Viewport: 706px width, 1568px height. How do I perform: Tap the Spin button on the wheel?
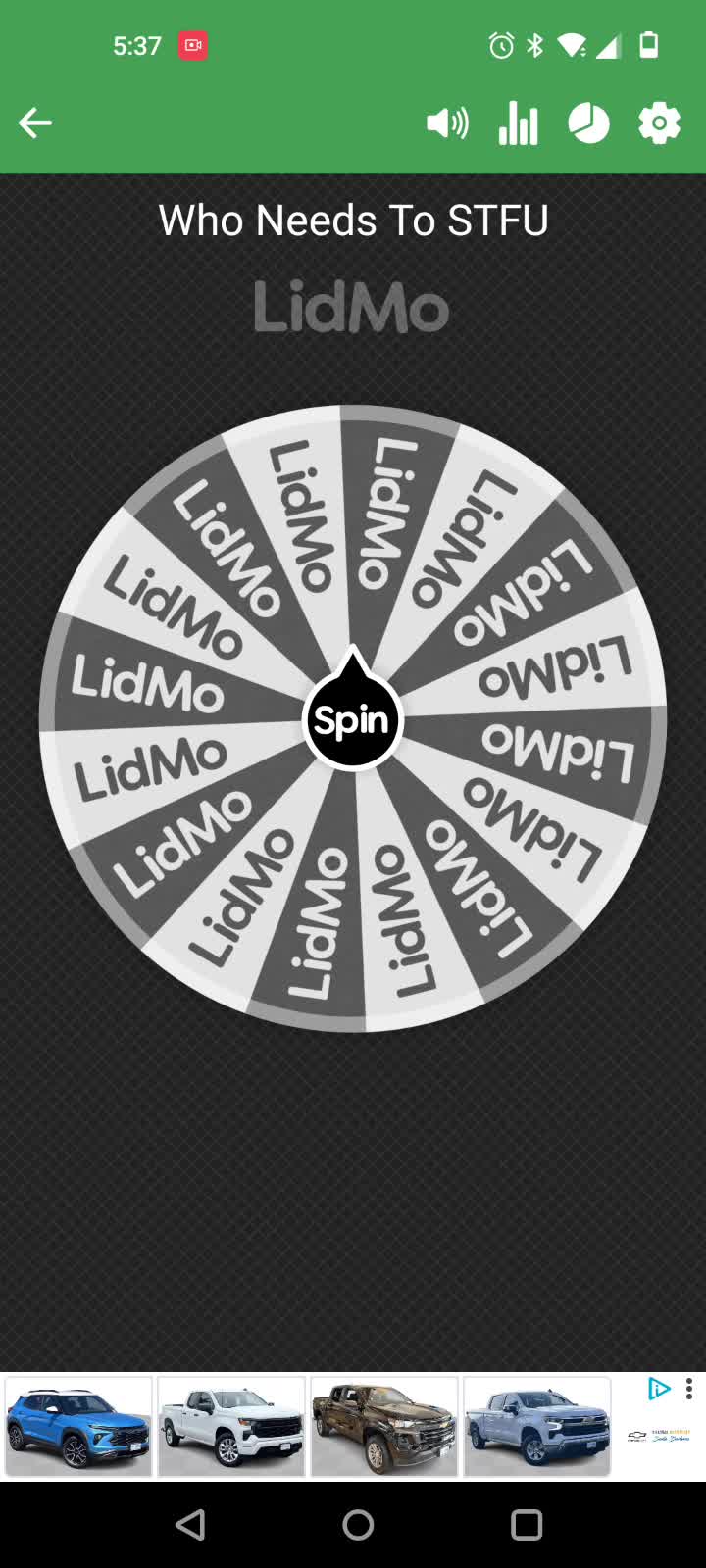[x=353, y=721]
